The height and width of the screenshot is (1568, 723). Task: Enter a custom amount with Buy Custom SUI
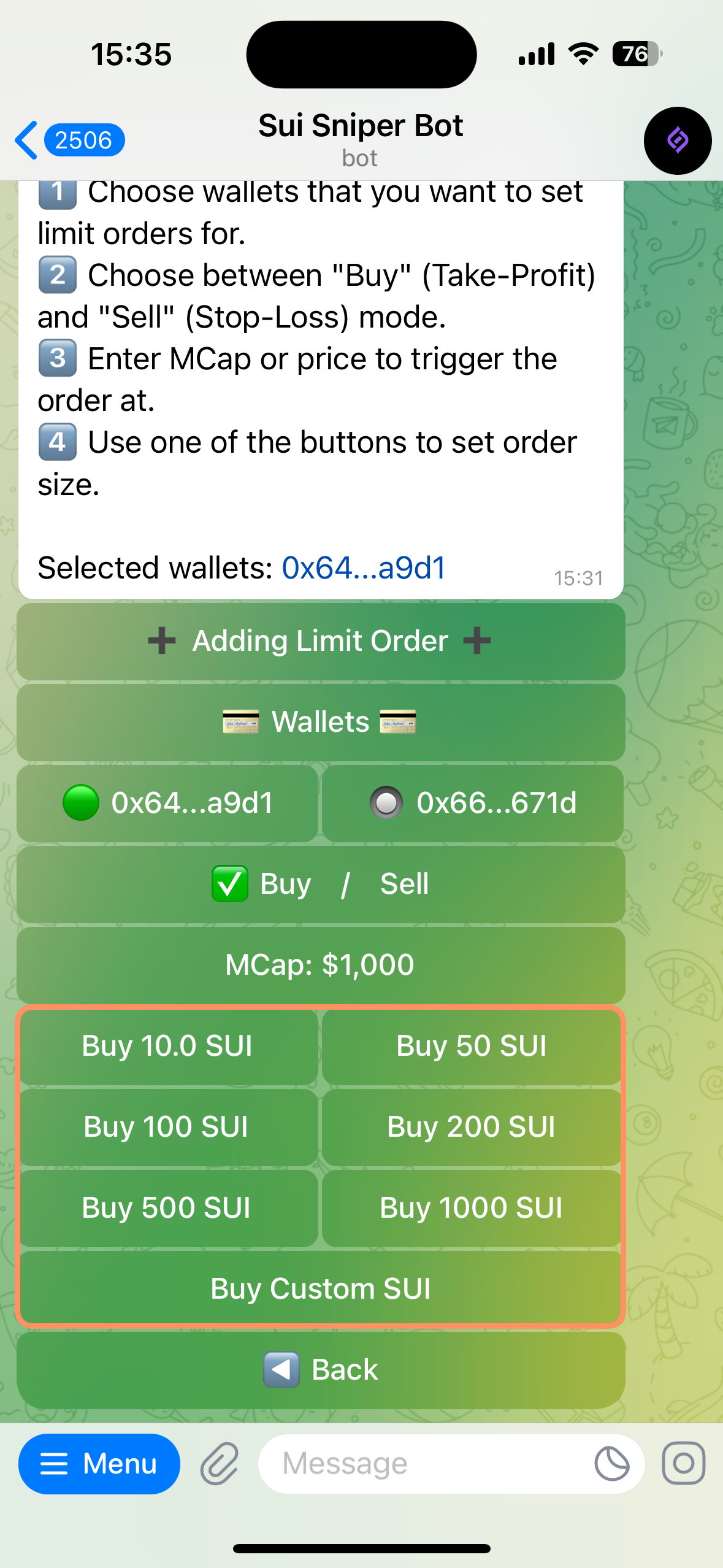(x=320, y=1288)
